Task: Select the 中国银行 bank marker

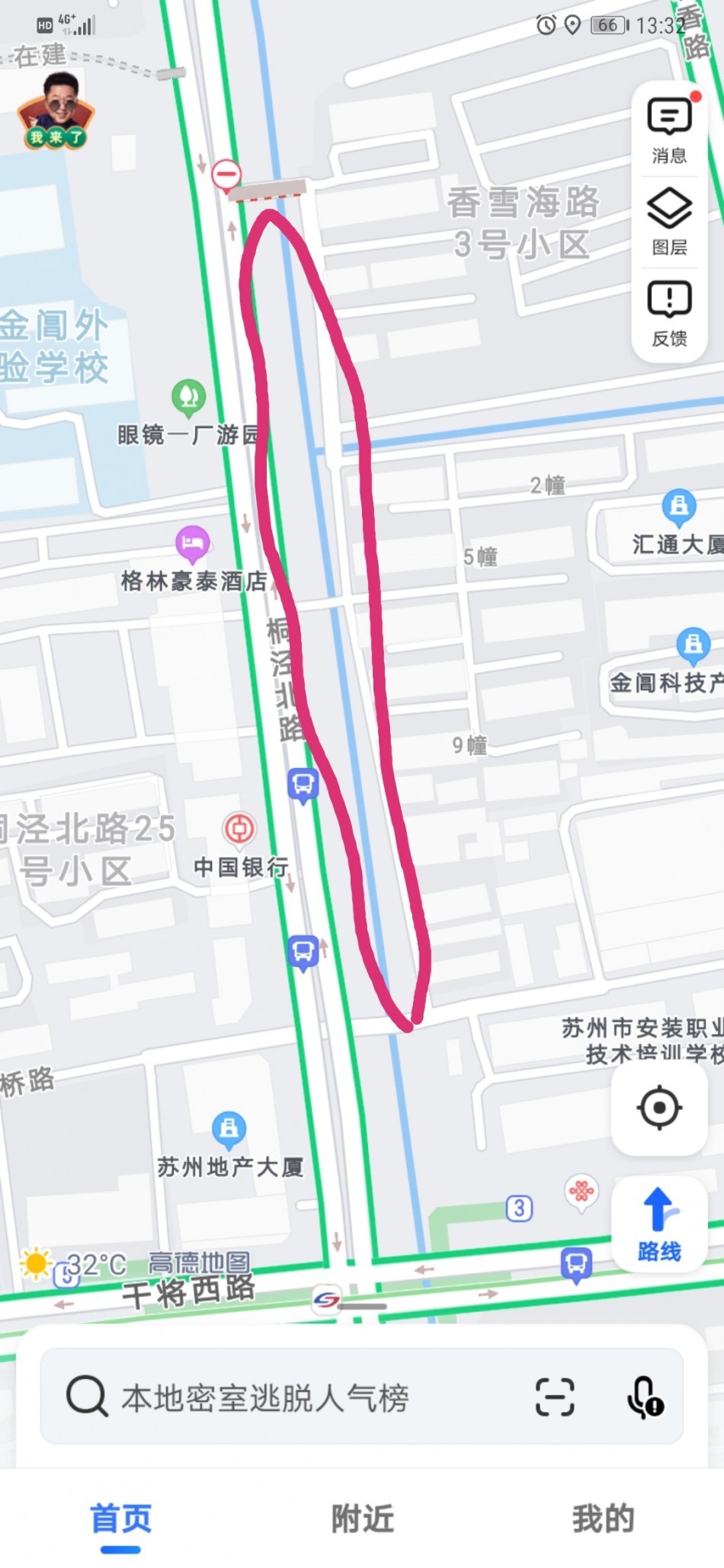Action: [239, 828]
